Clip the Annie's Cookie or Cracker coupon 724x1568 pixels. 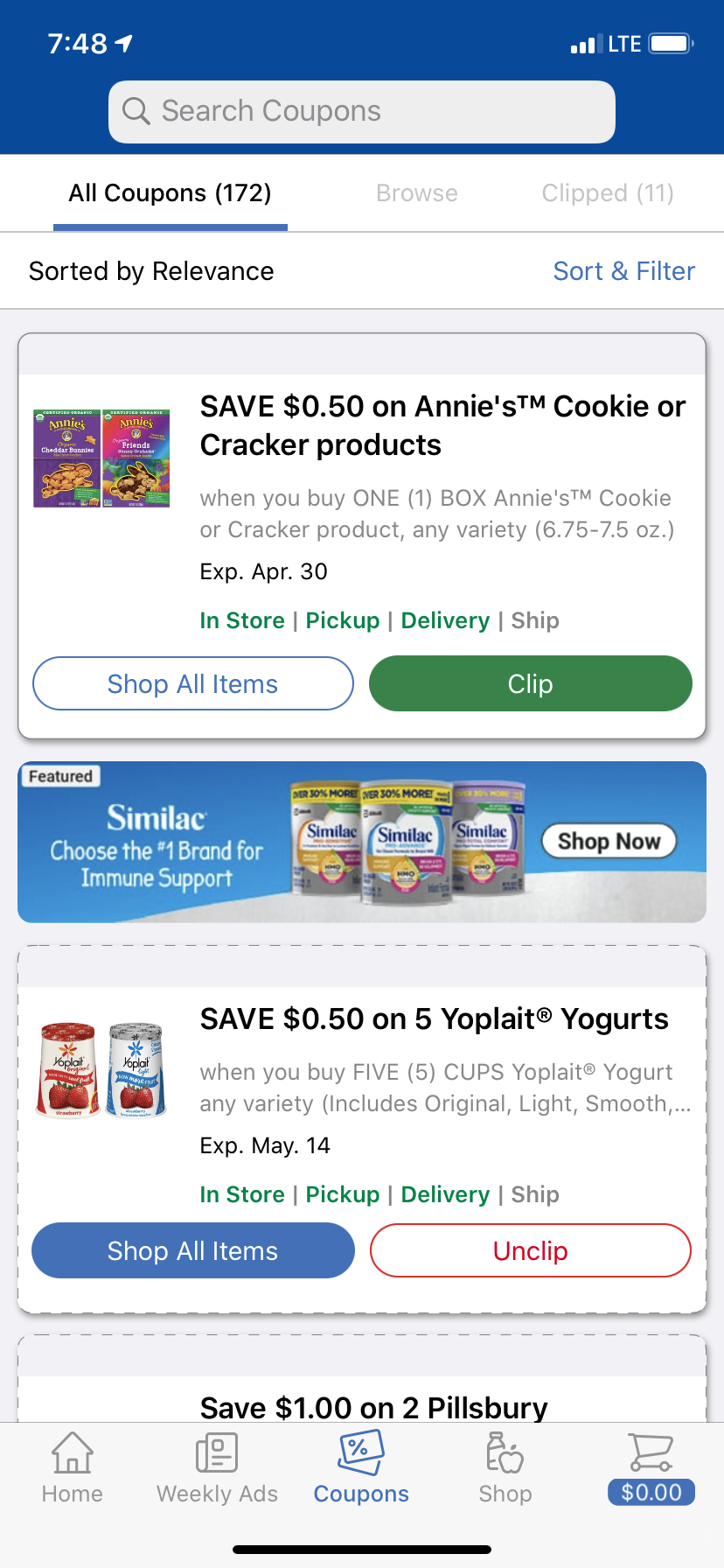pyautogui.click(x=530, y=683)
